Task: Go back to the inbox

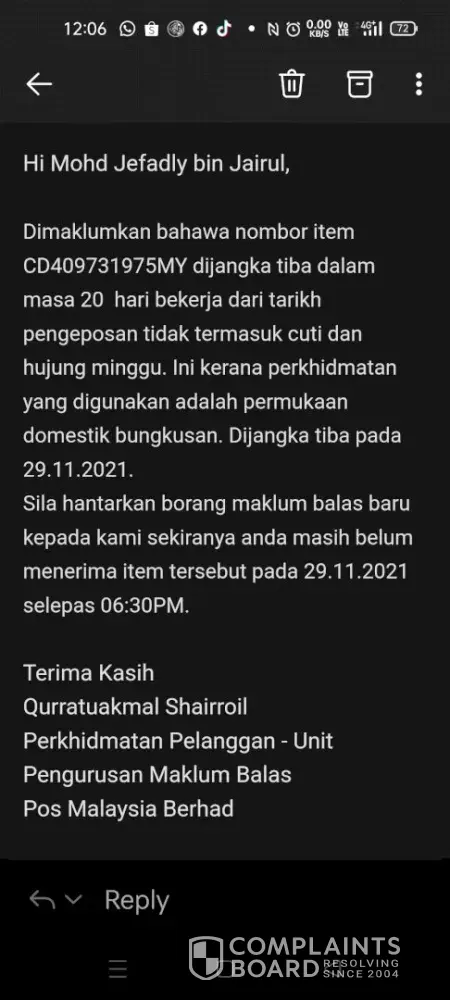Action: click(39, 84)
